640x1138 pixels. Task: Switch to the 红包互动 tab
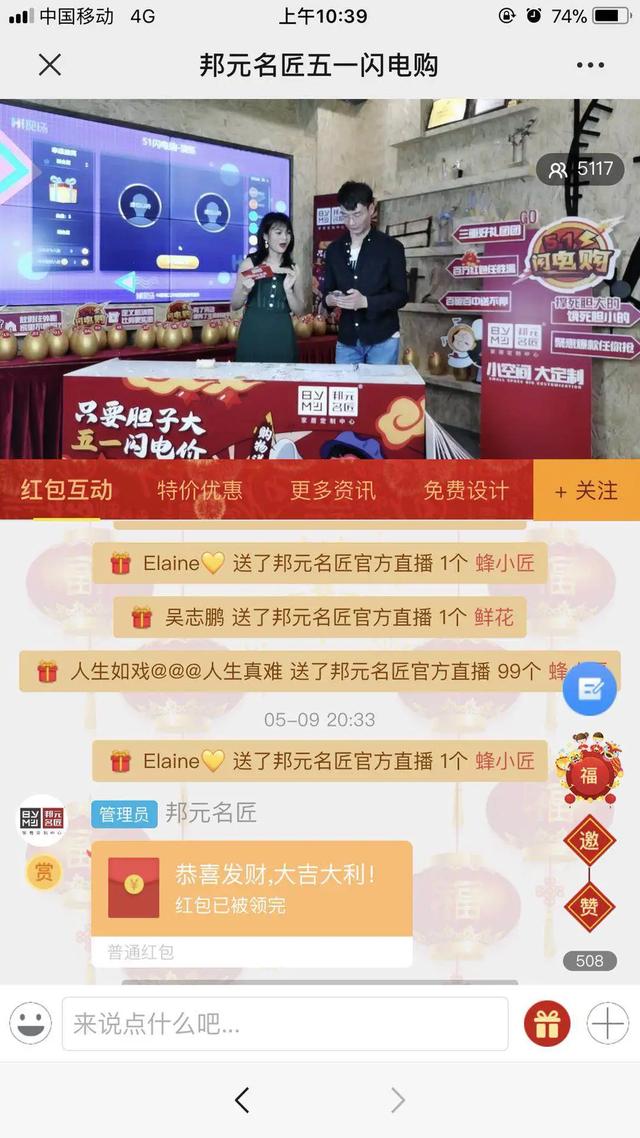(67, 490)
